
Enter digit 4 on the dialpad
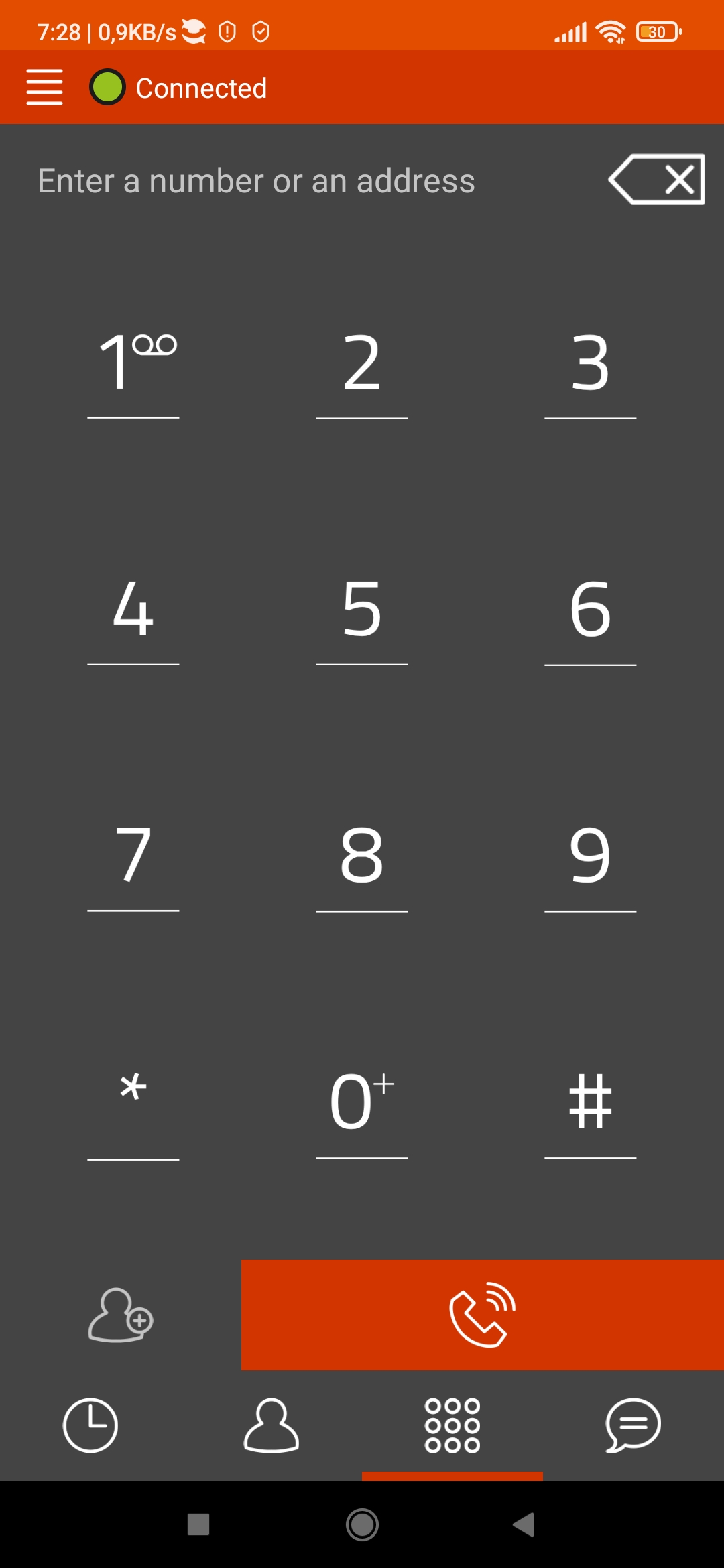pos(133,618)
